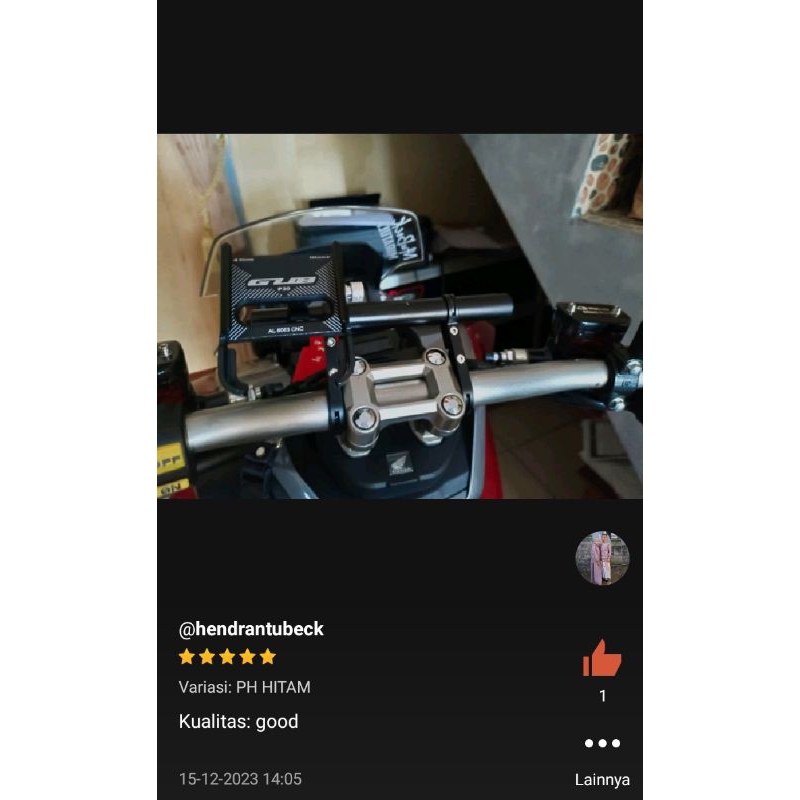The width and height of the screenshot is (800, 800).
Task: Open the Lainnya three-dot menu
Action: pos(602,744)
